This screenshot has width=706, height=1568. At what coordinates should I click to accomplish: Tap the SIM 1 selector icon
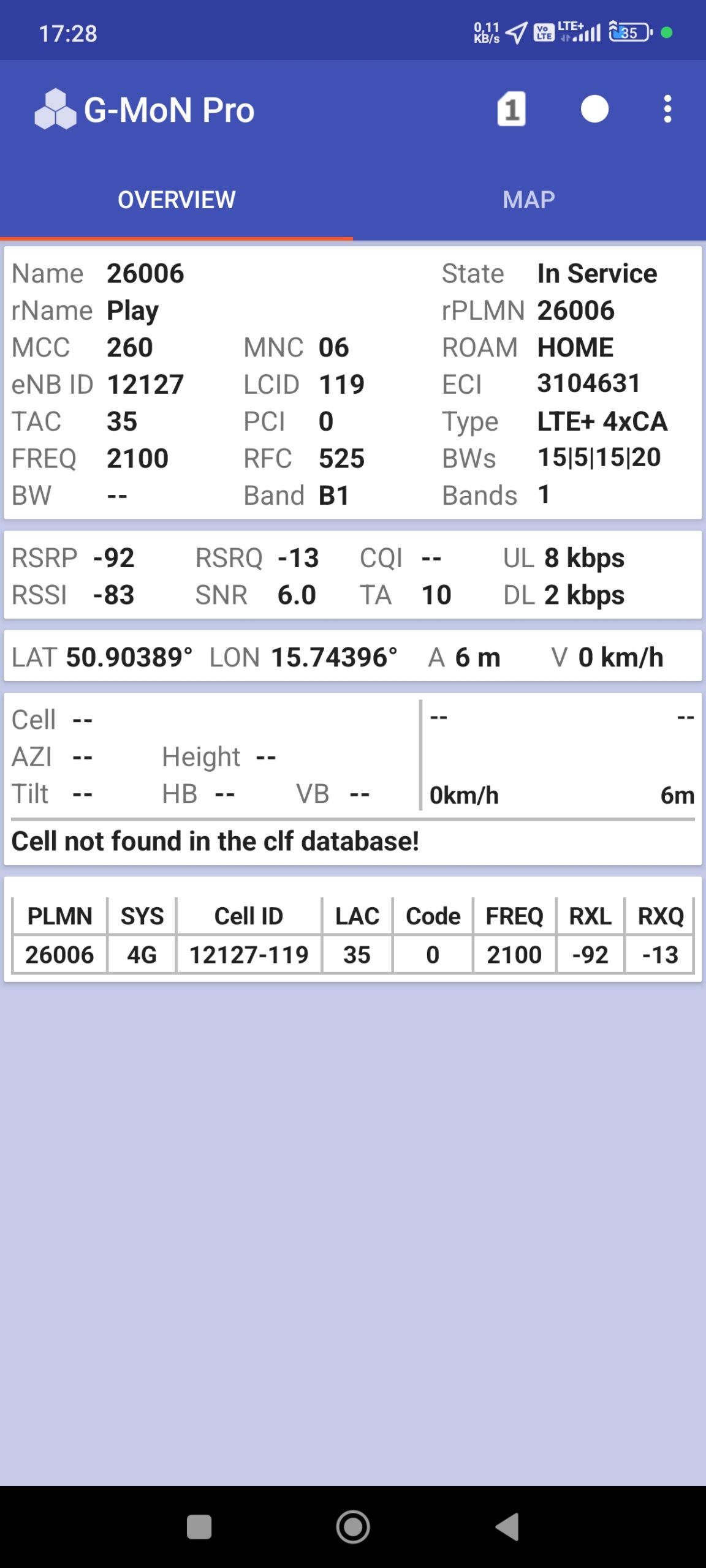pos(511,110)
